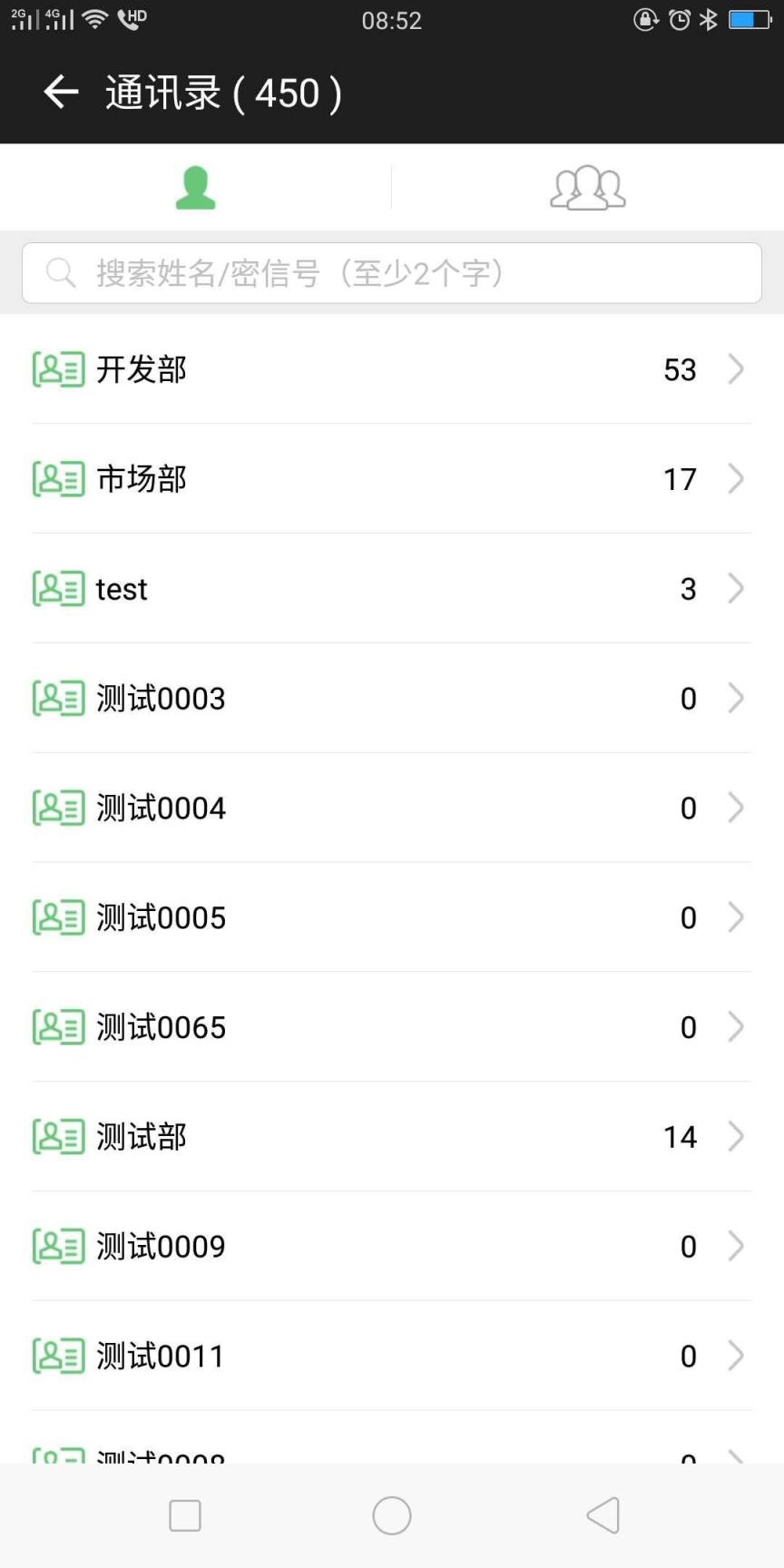The height and width of the screenshot is (1568, 784).
Task: Open the 测试0003 row
Action: [x=392, y=699]
